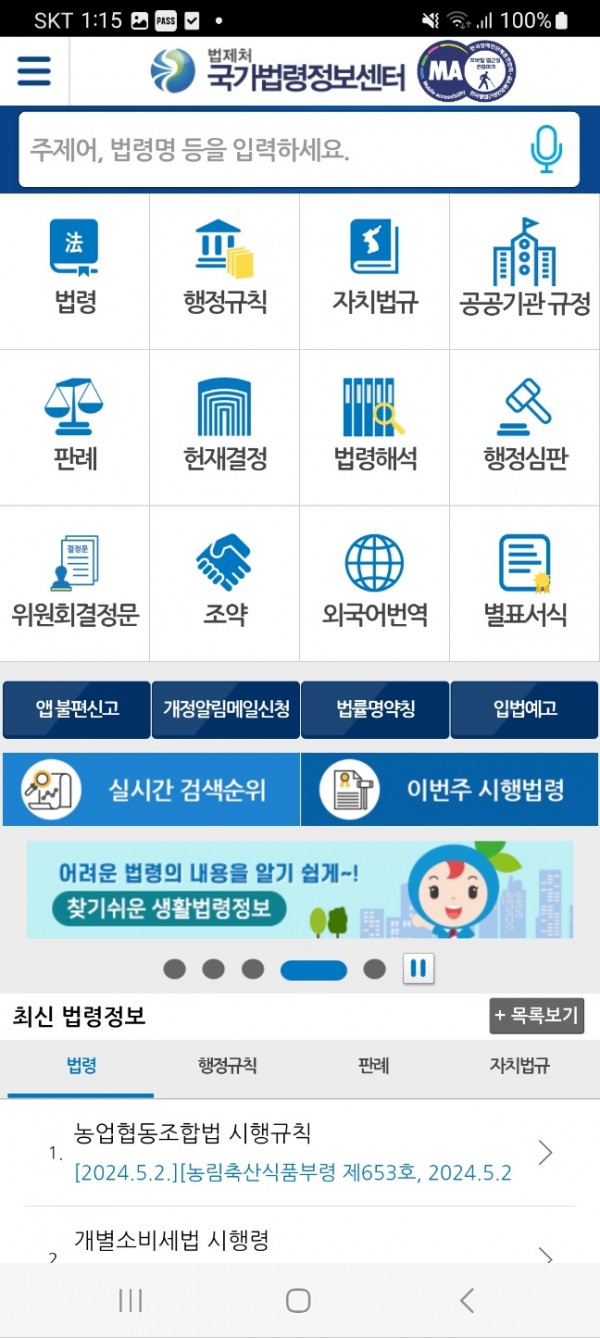Open 외국어번역 section
This screenshot has height=1338, width=600.
tap(375, 583)
